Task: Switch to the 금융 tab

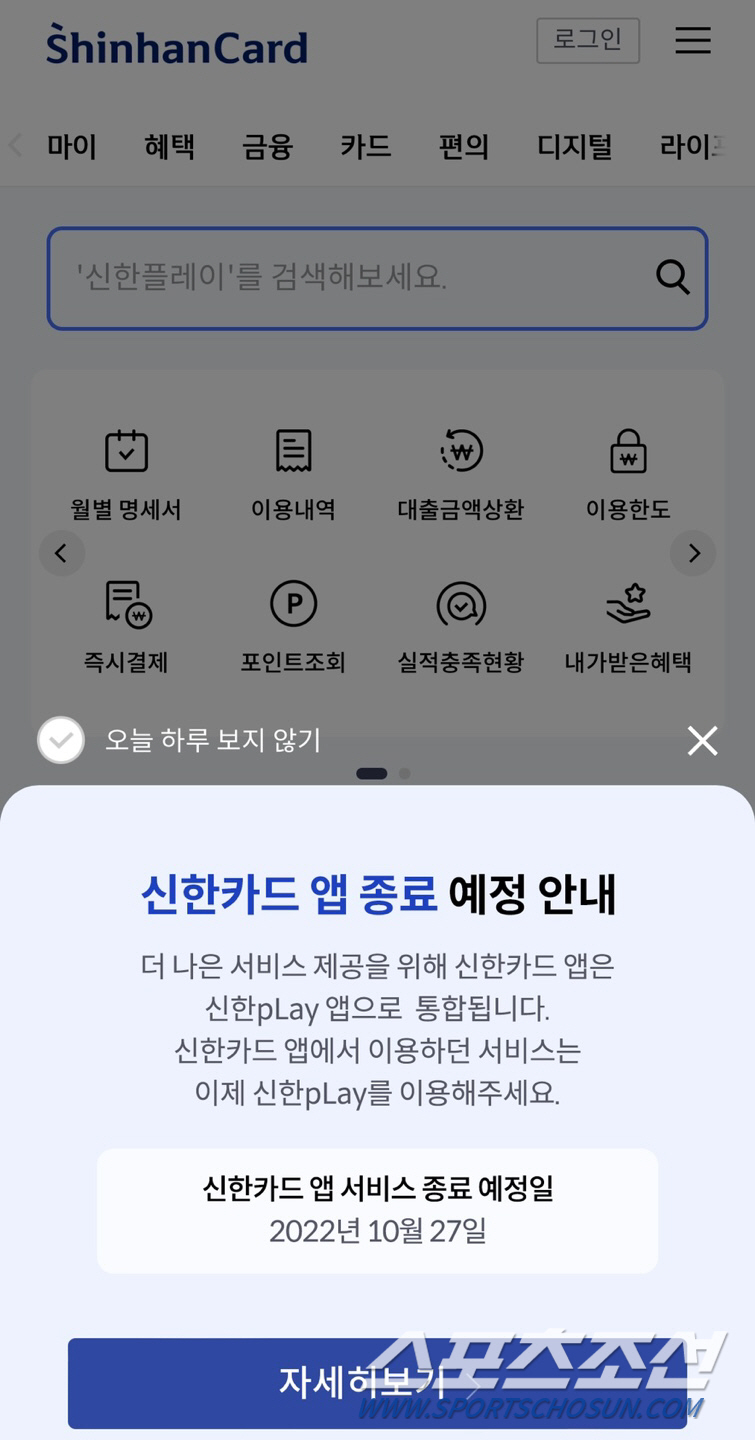Action: (x=267, y=147)
